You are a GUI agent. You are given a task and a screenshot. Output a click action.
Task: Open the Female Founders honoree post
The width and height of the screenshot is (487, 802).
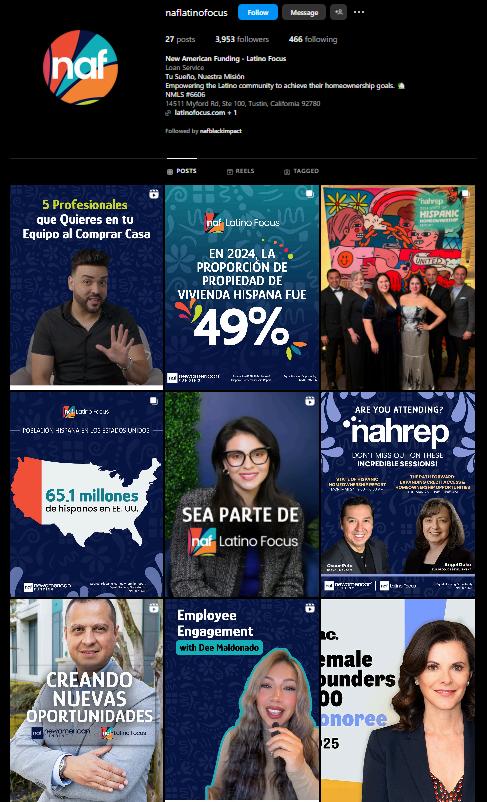[398, 700]
